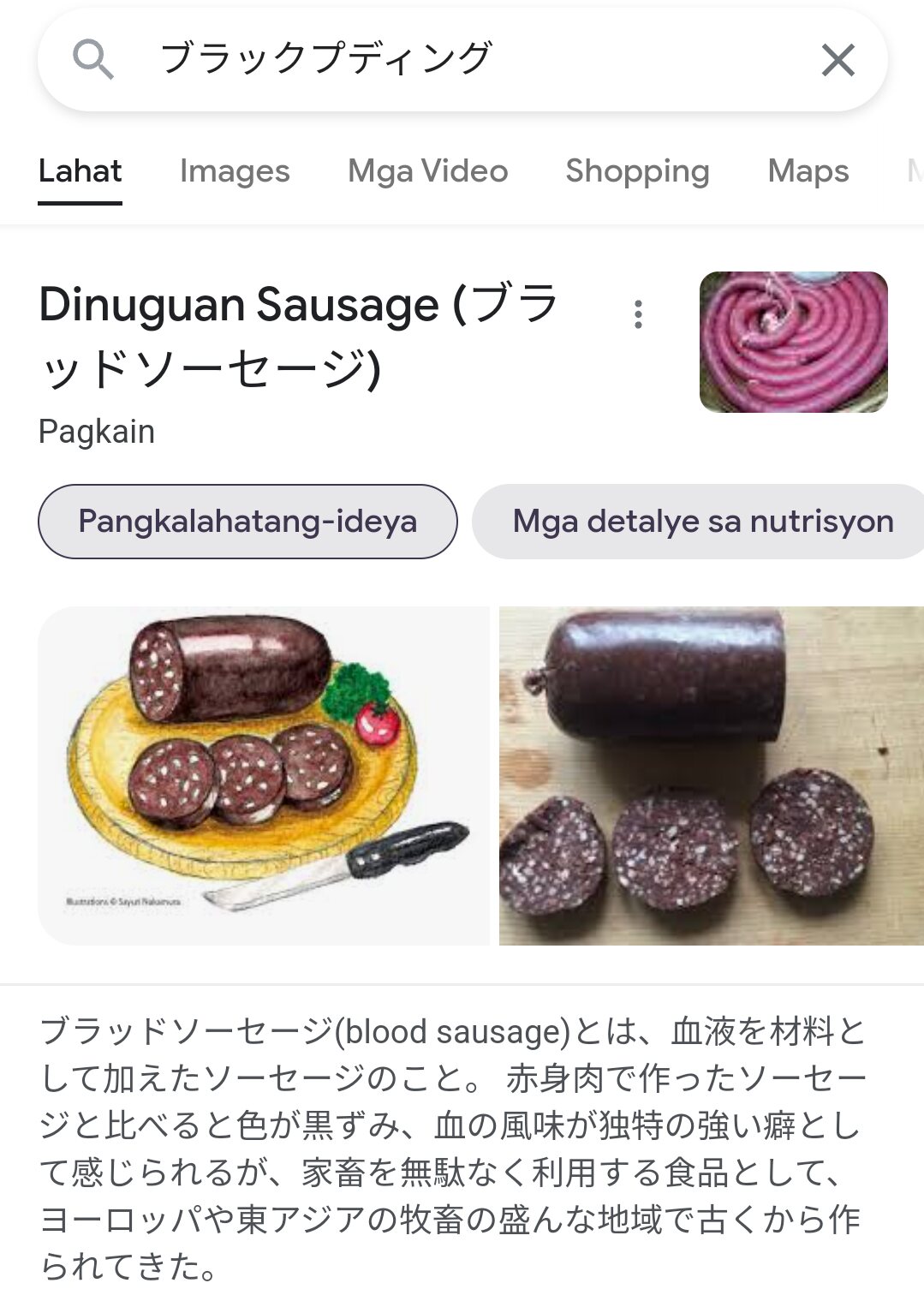Open the three-dot menu beside Dinuguan Sausage
924x1313 pixels.
pos(638,314)
